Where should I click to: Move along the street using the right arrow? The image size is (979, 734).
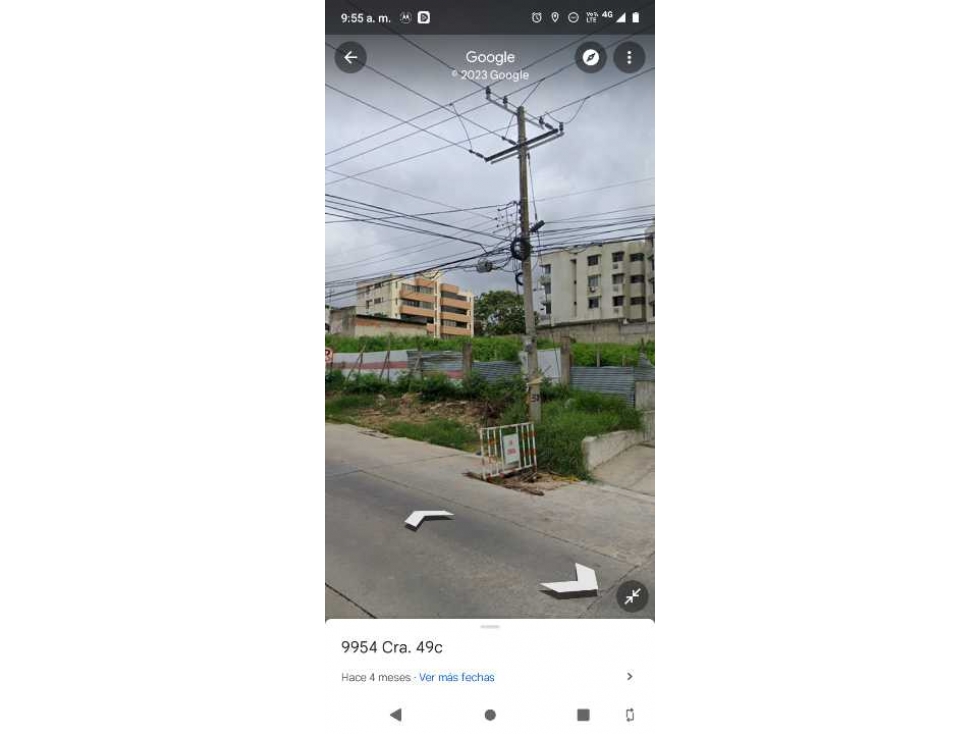tap(571, 581)
